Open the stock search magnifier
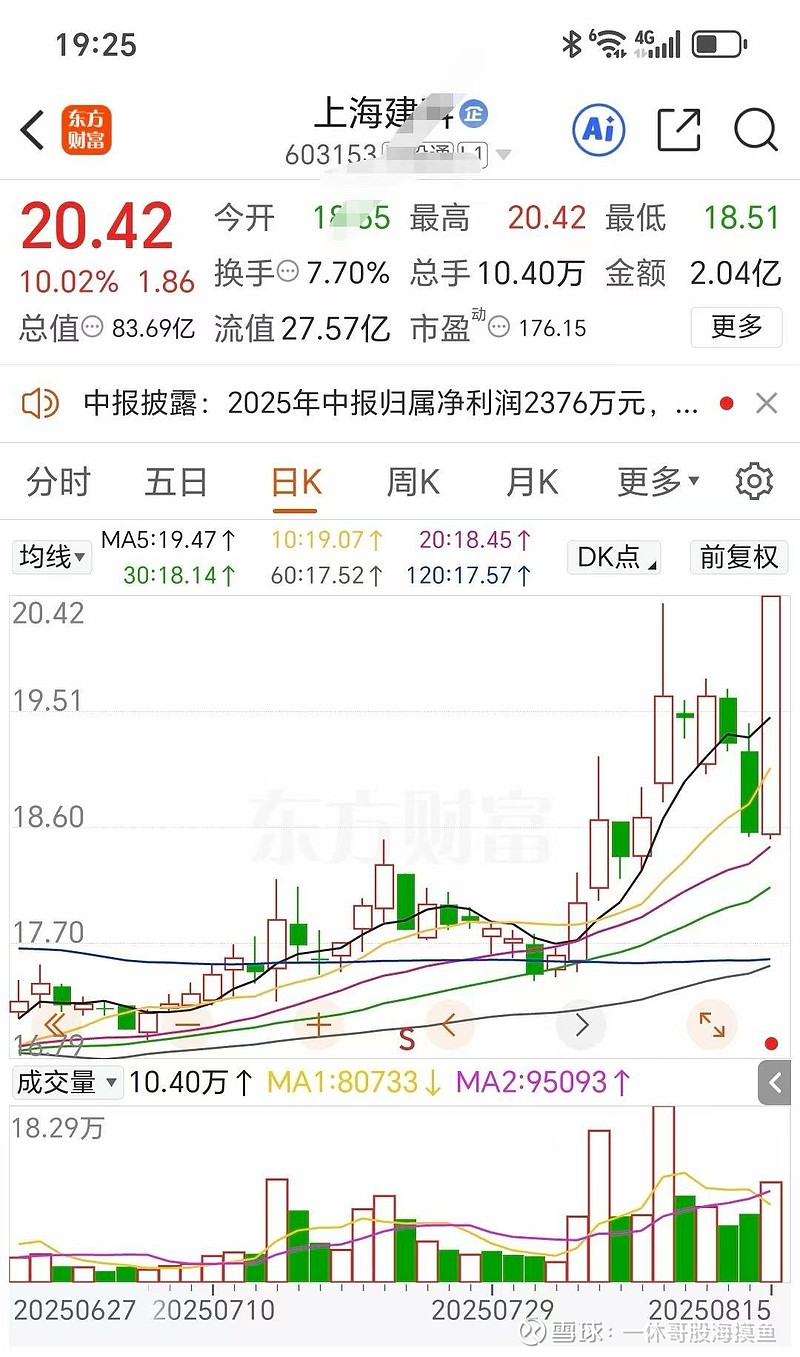Screen dimensions: 800x1357 pos(755,130)
